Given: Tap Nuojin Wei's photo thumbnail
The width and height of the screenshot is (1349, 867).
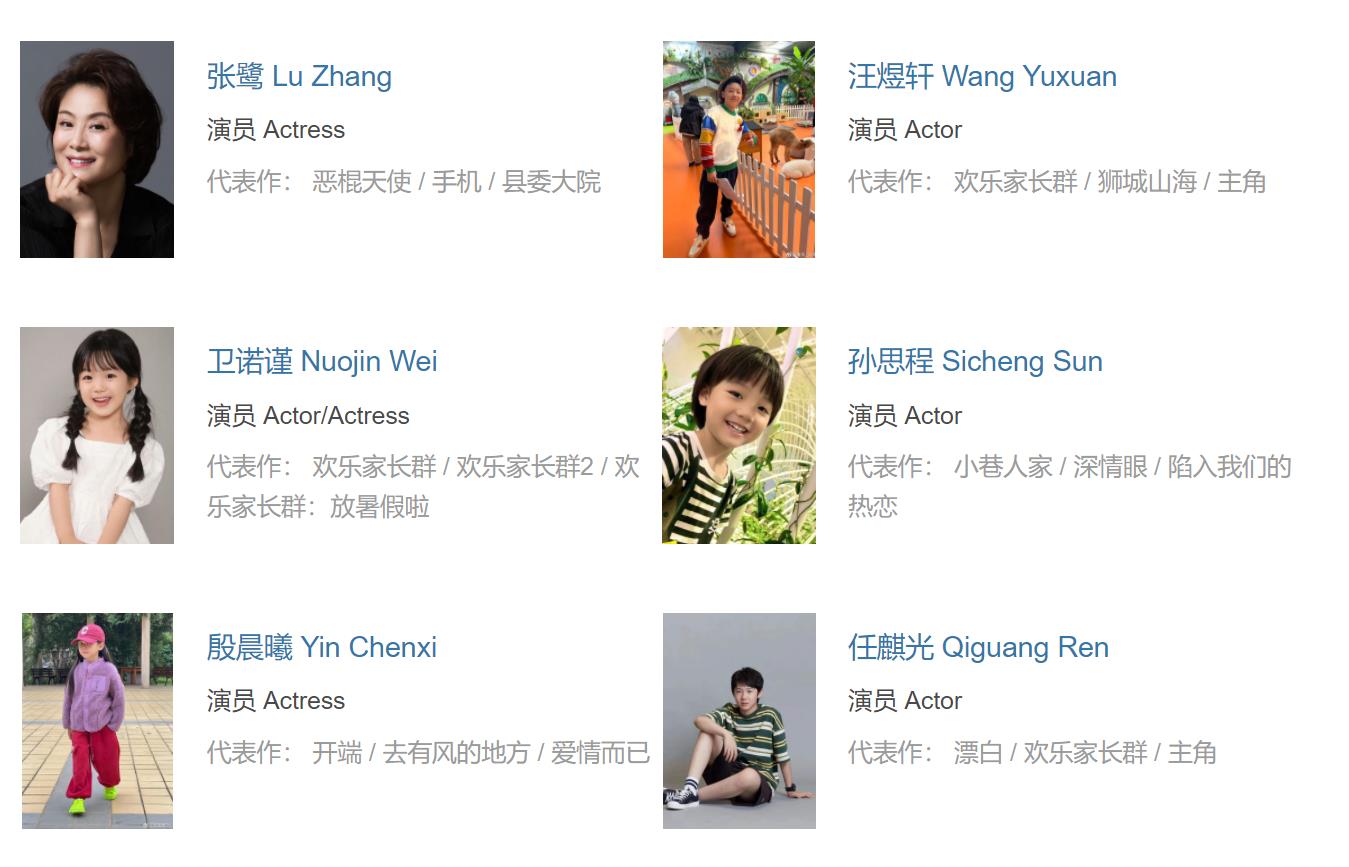Looking at the screenshot, I should (97, 436).
